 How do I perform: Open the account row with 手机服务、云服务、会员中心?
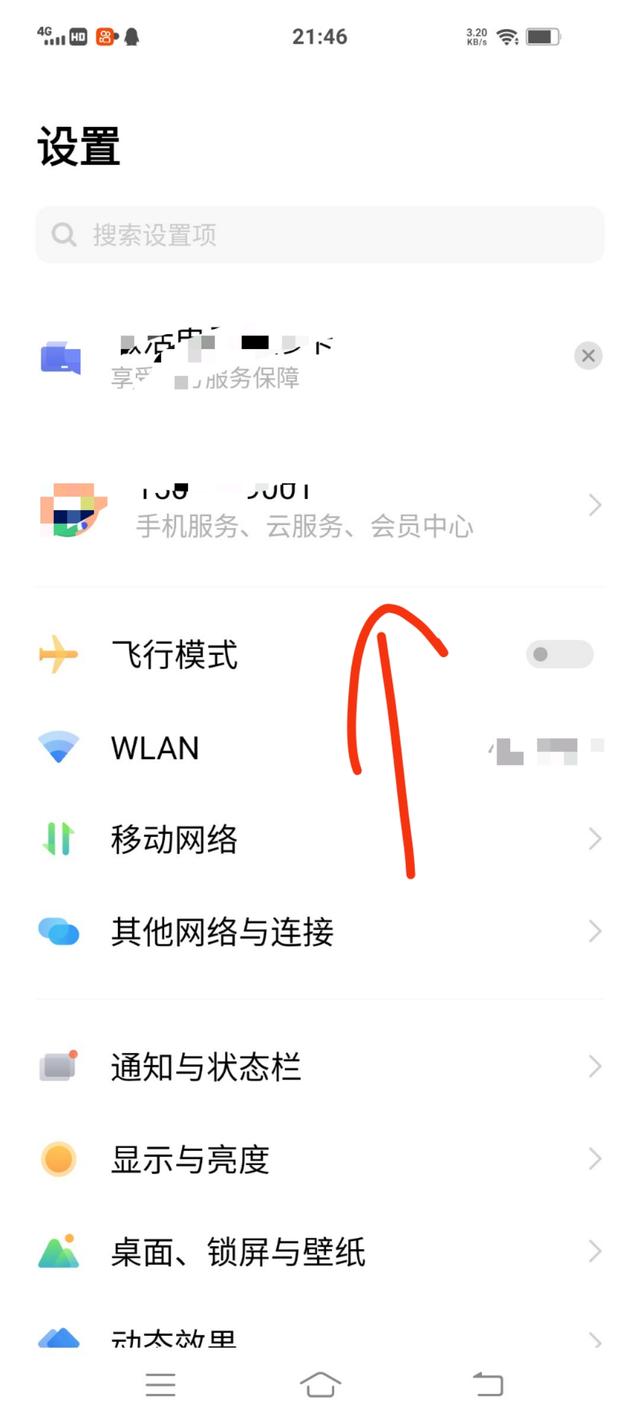coord(320,508)
